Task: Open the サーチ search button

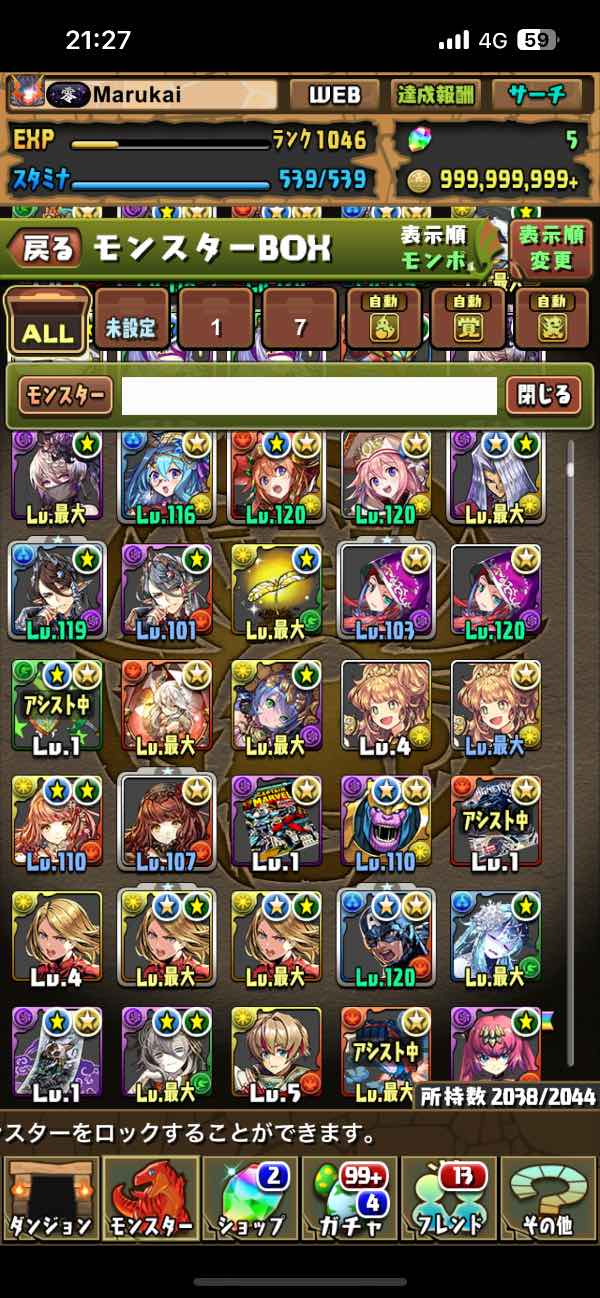Action: [x=536, y=95]
